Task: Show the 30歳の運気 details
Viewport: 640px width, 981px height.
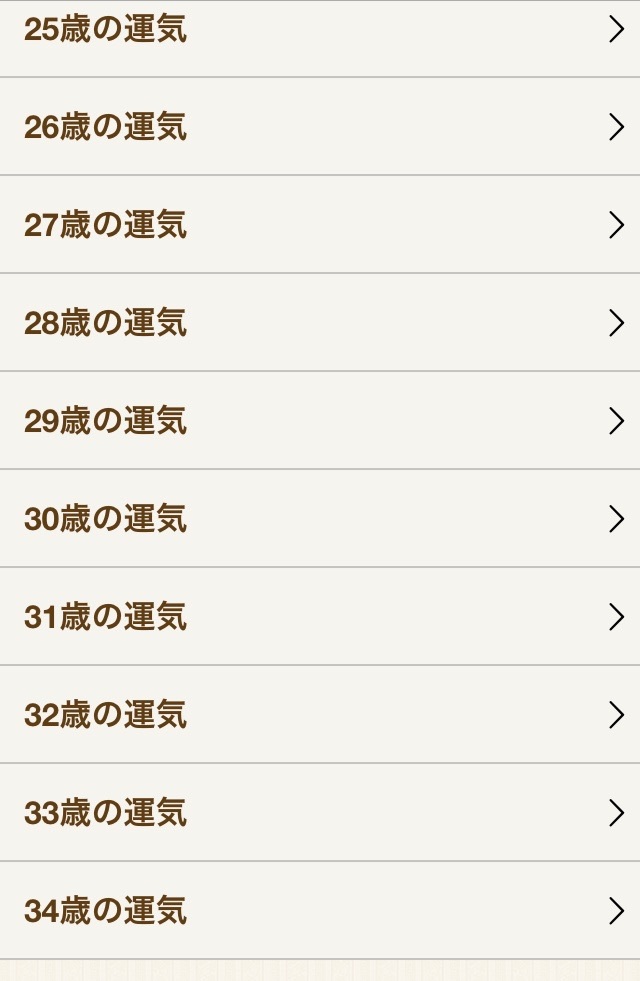Action: (x=320, y=519)
